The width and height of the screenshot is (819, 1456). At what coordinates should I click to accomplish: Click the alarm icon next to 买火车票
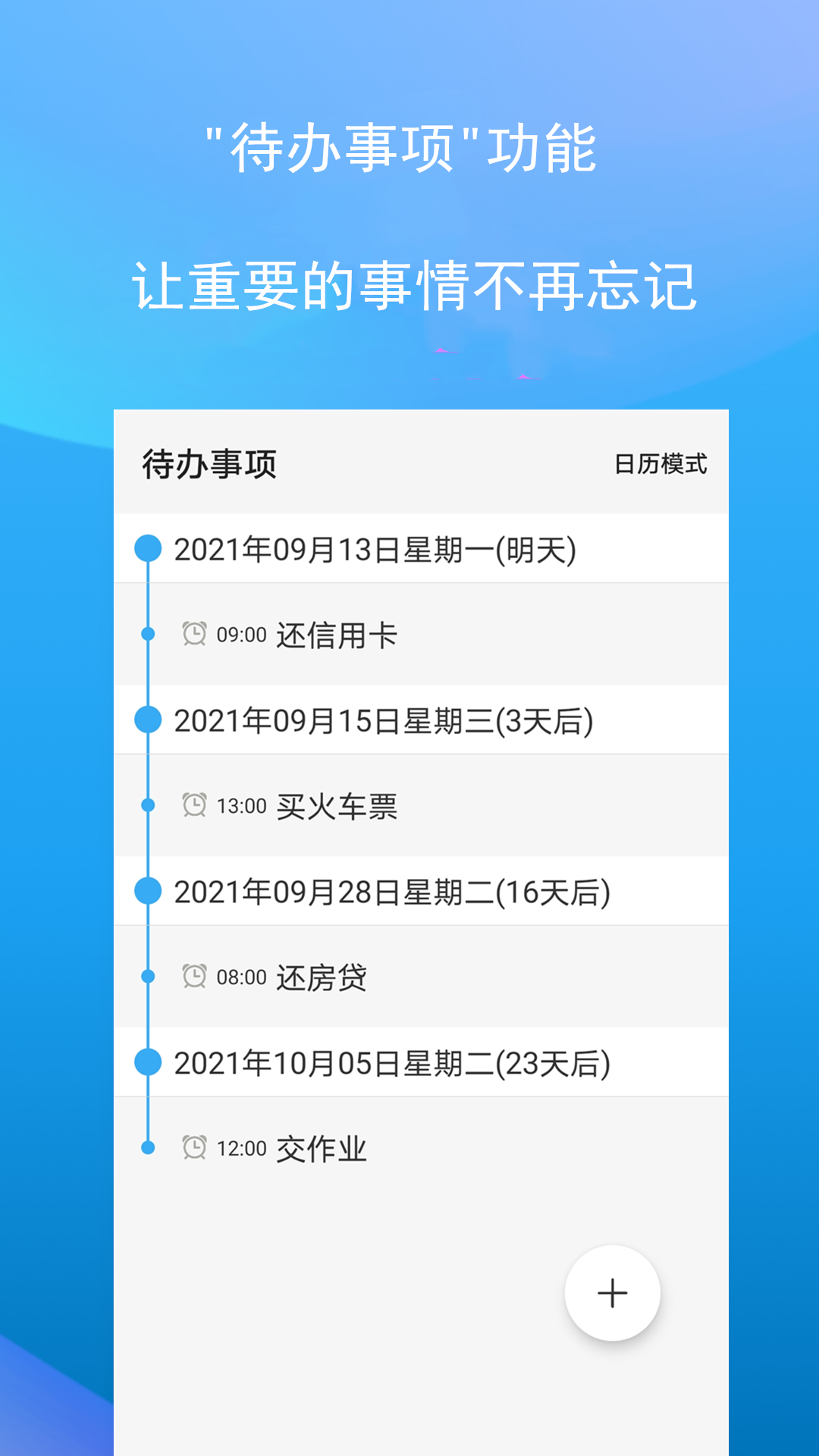195,805
